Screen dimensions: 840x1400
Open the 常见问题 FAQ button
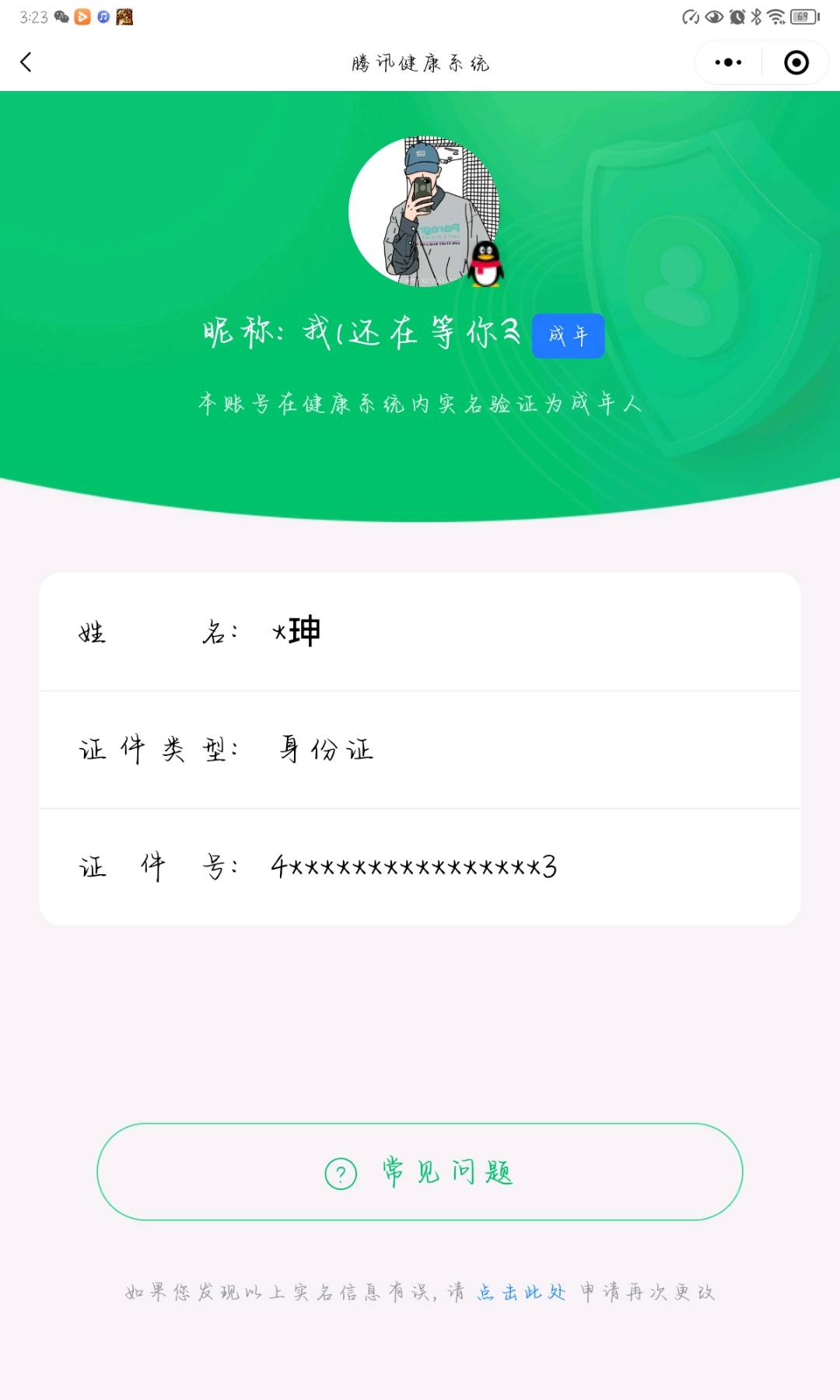(x=420, y=1171)
